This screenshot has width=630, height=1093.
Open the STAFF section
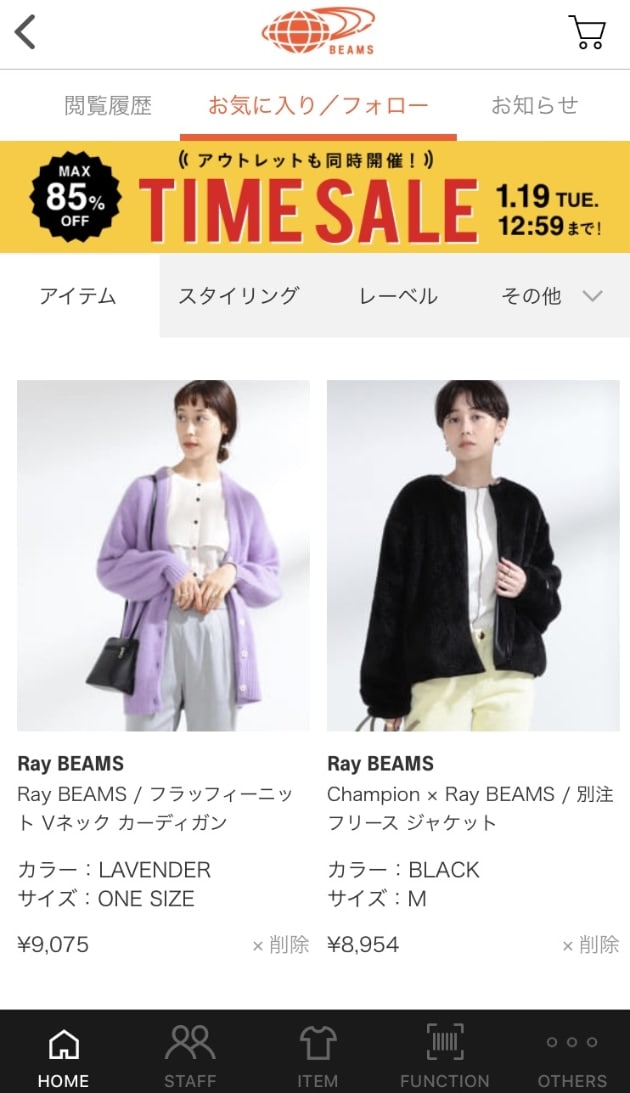(x=190, y=1056)
